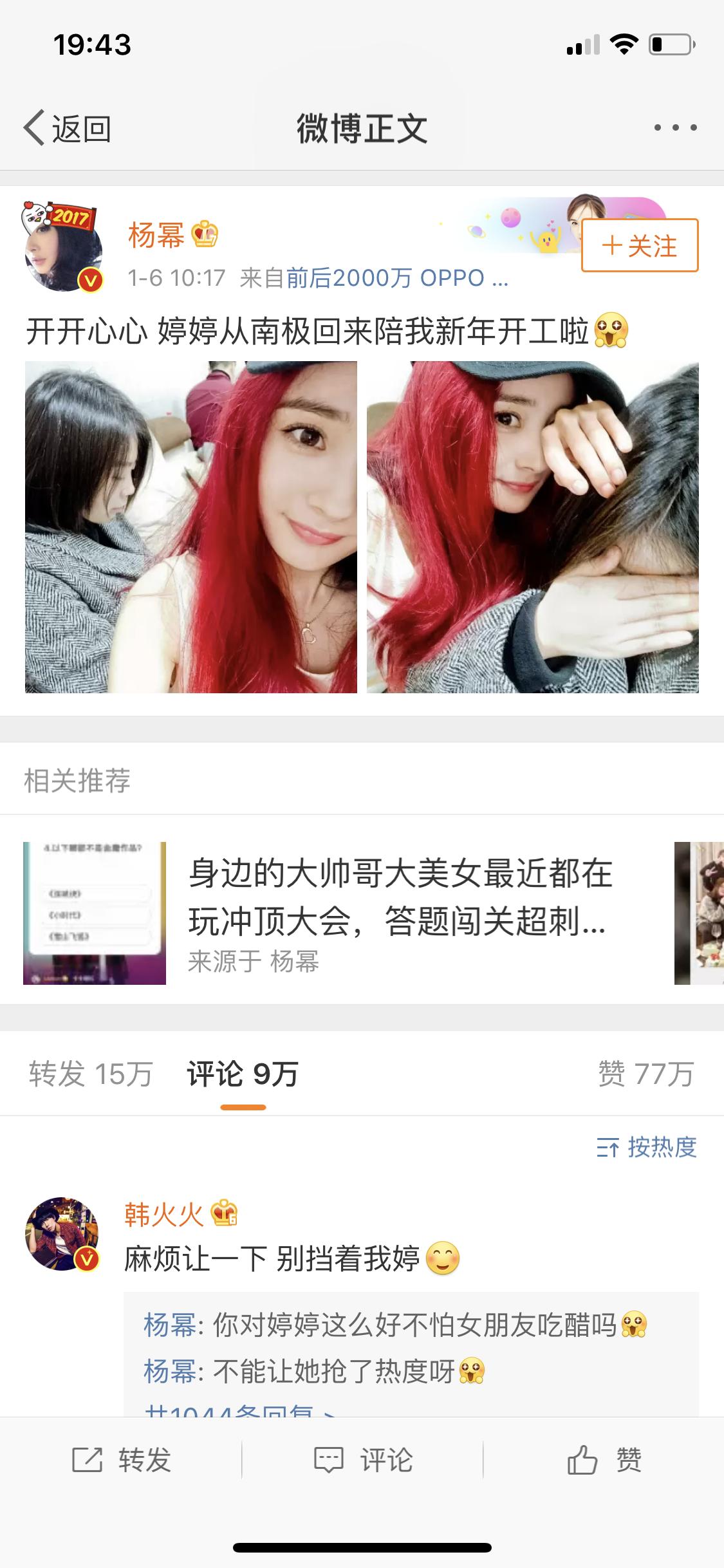Open 韩火火's profile avatar
Image resolution: width=724 pixels, height=1568 pixels.
62,1233
